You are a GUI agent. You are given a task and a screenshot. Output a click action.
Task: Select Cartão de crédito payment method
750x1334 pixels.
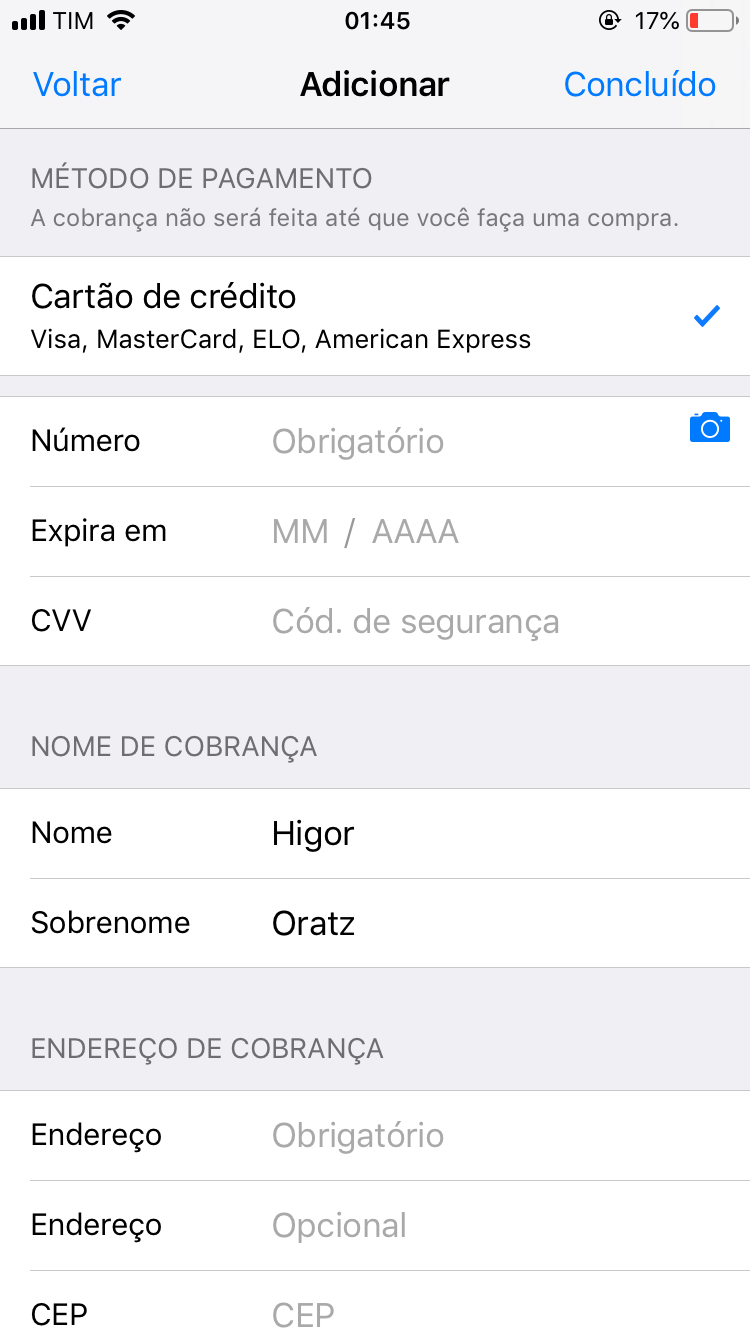click(375, 317)
